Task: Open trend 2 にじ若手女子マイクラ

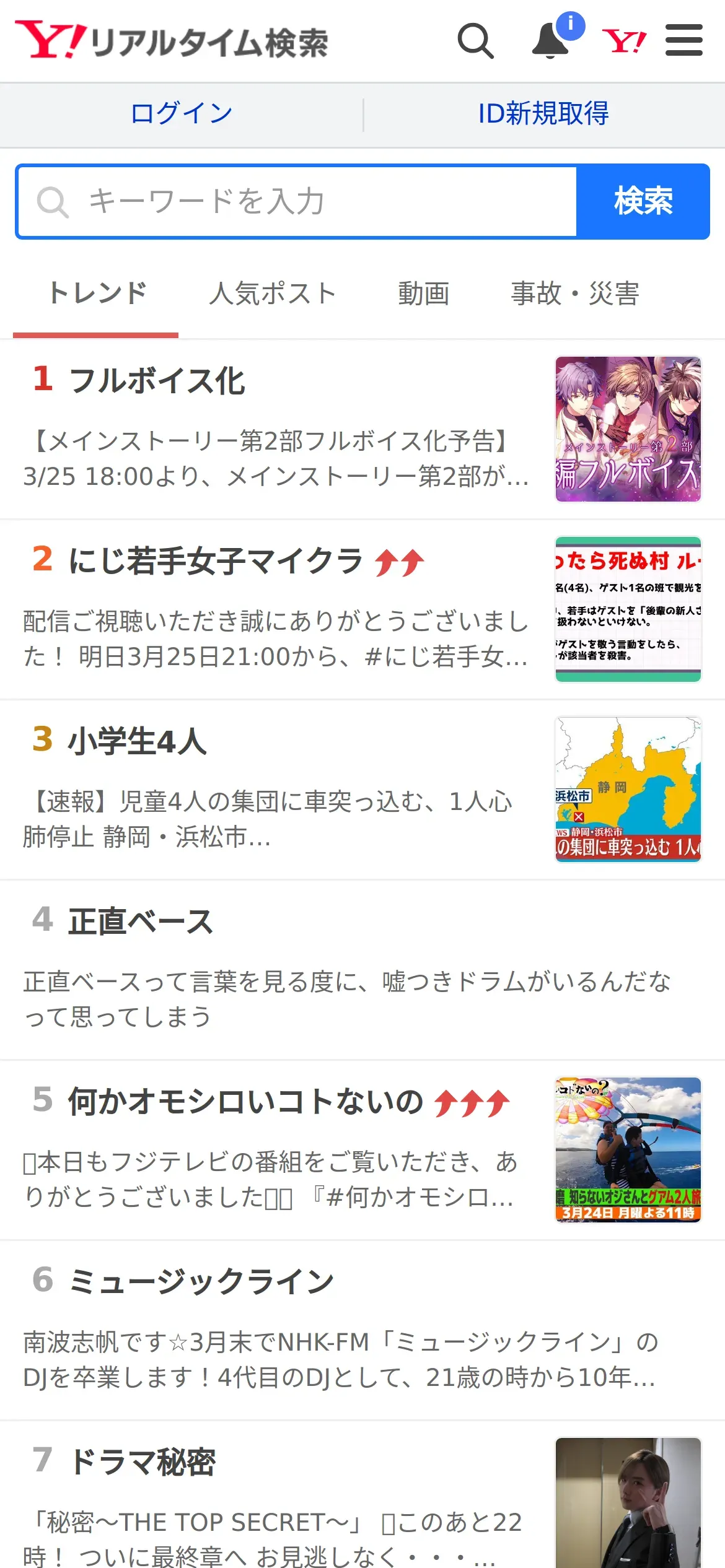Action: (215, 560)
